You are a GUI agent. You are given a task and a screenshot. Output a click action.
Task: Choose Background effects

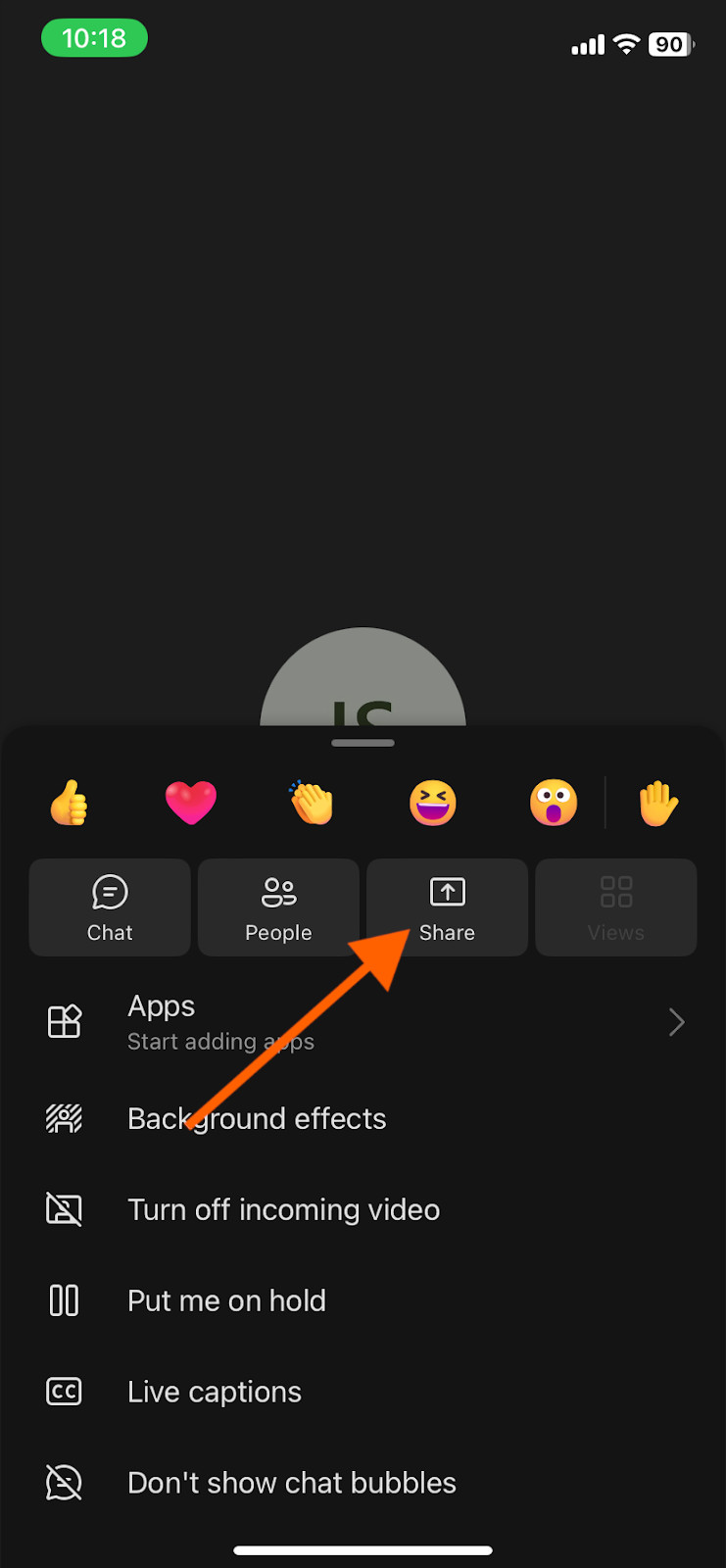coord(257,1118)
